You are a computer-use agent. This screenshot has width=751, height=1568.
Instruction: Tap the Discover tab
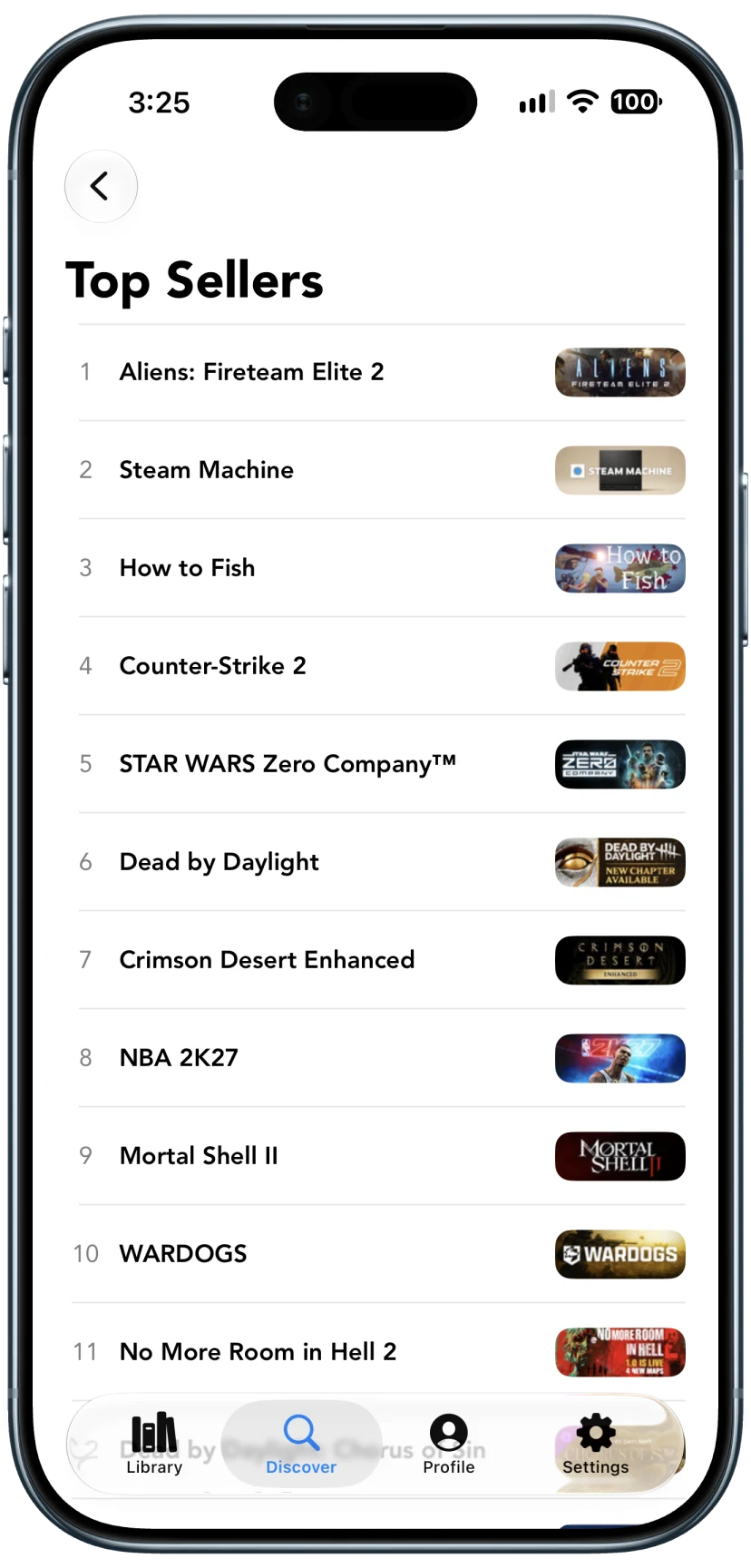tap(301, 1444)
